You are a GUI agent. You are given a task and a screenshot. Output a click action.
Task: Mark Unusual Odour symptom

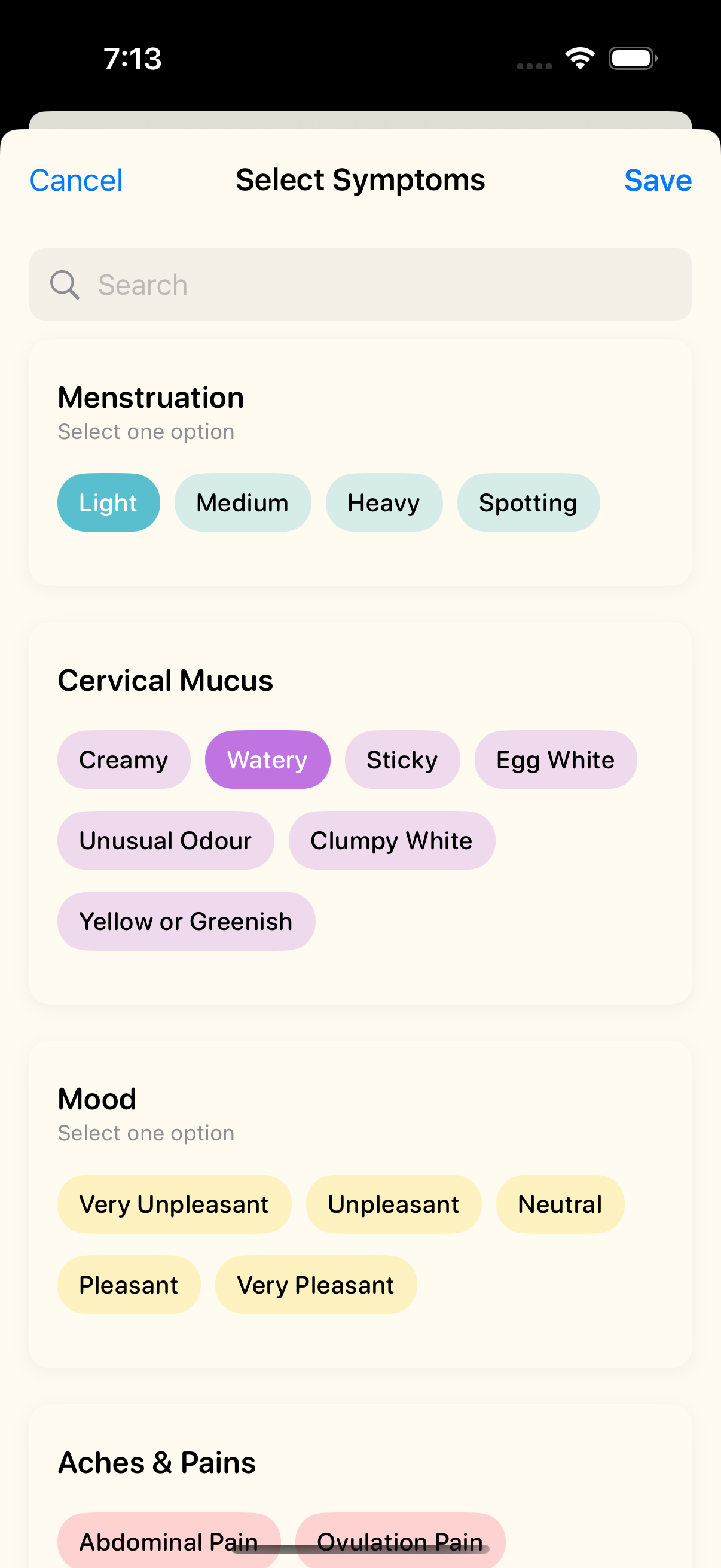pos(166,841)
